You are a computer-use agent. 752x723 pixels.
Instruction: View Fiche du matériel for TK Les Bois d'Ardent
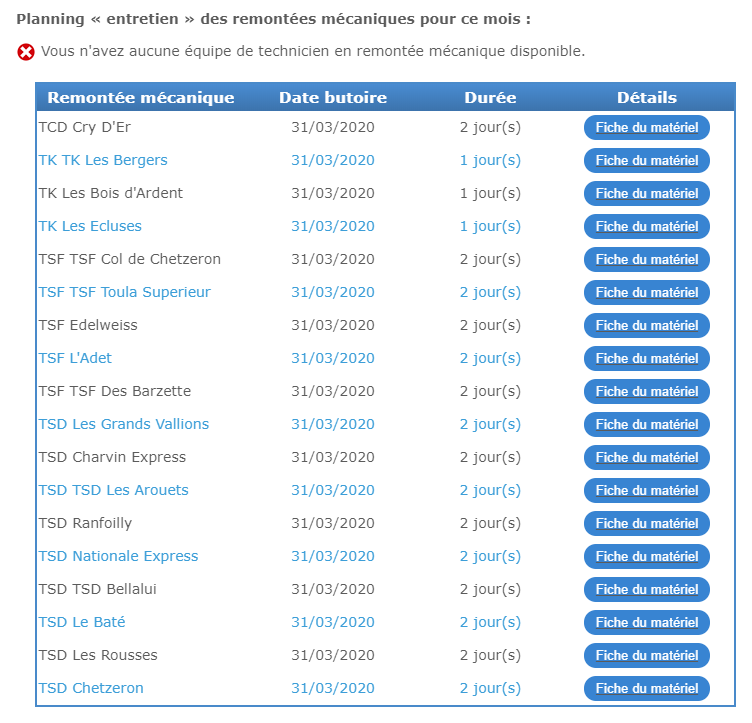coord(646,193)
